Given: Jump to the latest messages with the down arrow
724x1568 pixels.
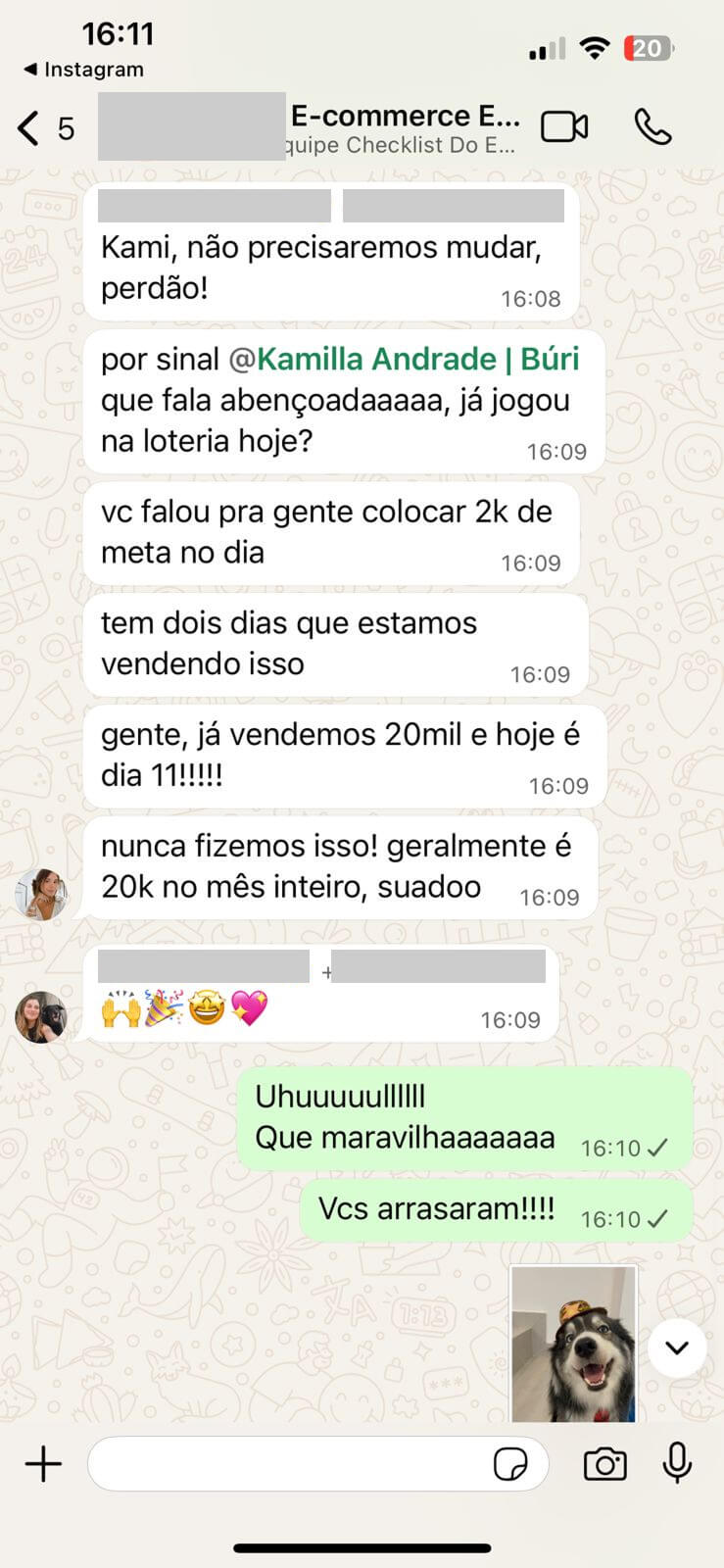Looking at the screenshot, I should (x=677, y=1347).
